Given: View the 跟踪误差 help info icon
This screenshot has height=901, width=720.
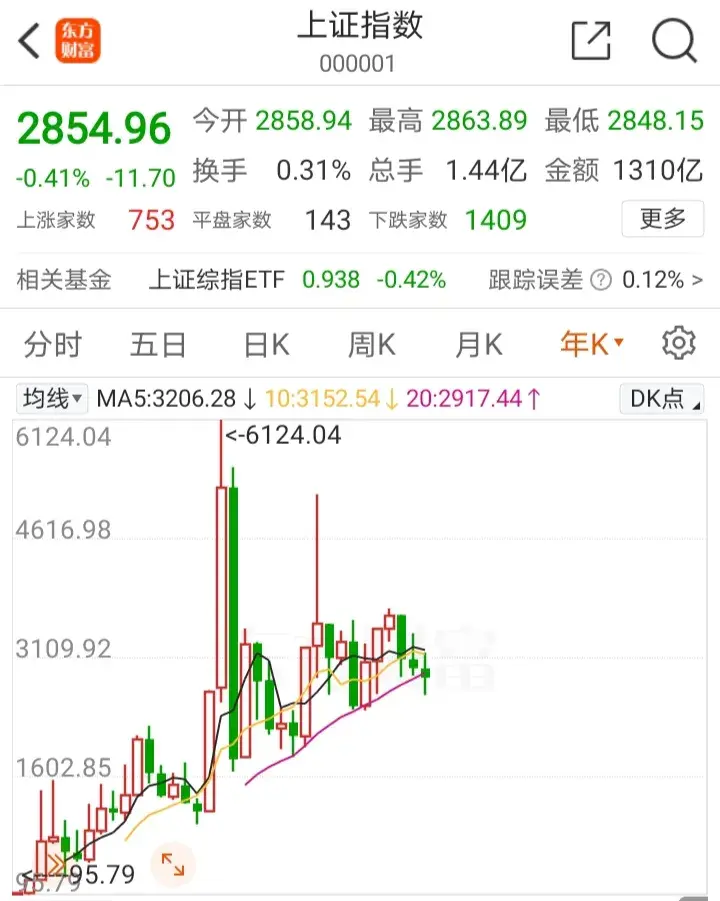Looking at the screenshot, I should [600, 281].
